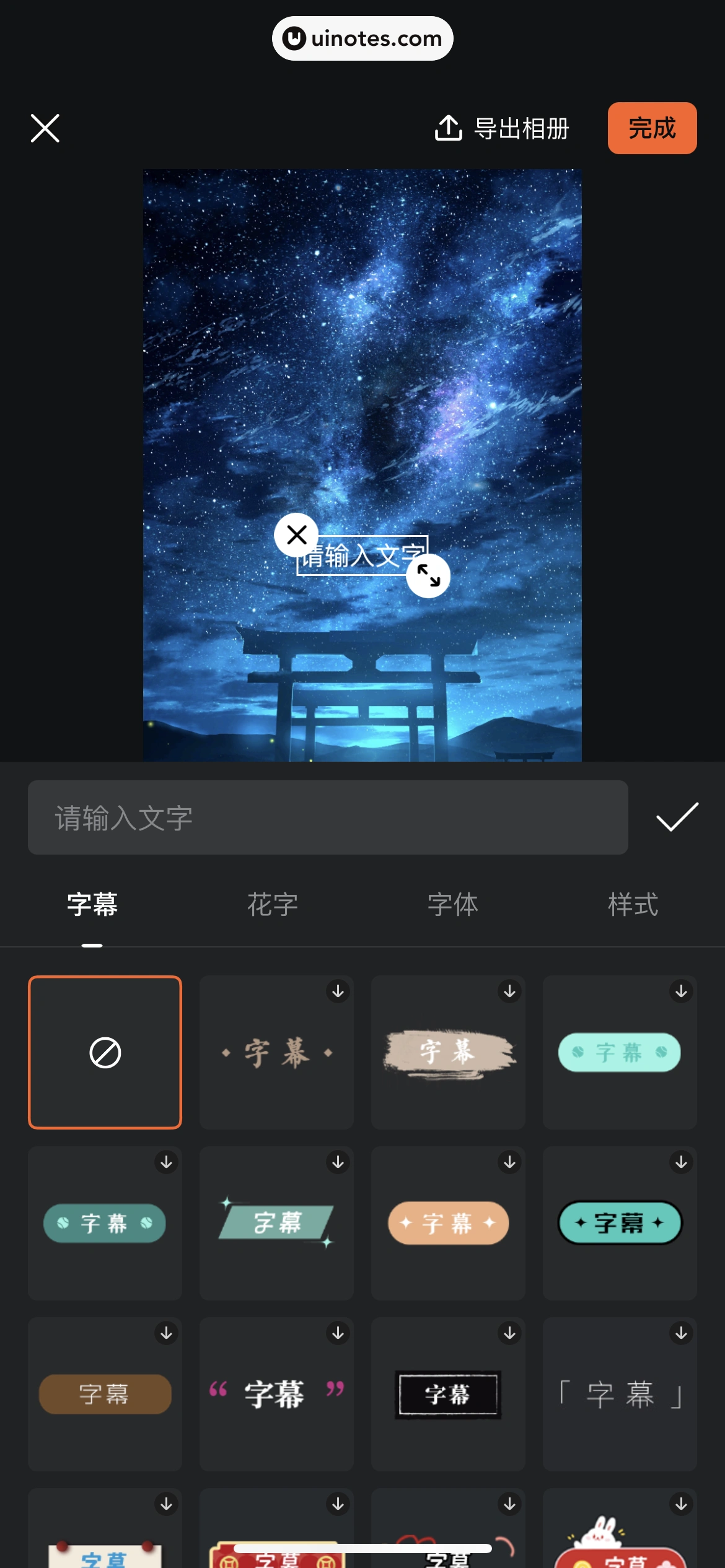The height and width of the screenshot is (1568, 725).
Task: Apply the black-outlined teal subtitle style
Action: coord(620,1223)
